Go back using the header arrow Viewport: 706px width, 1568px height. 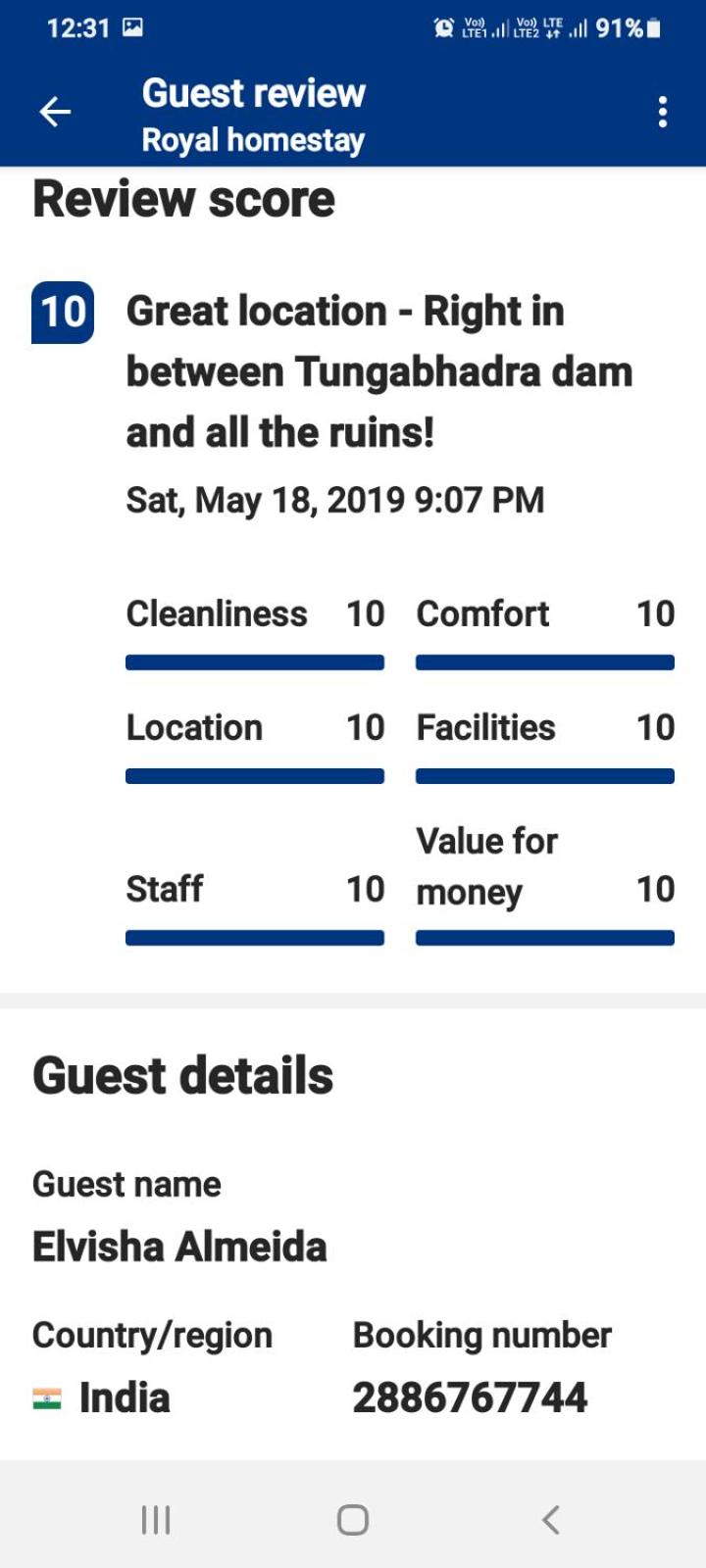[x=55, y=113]
